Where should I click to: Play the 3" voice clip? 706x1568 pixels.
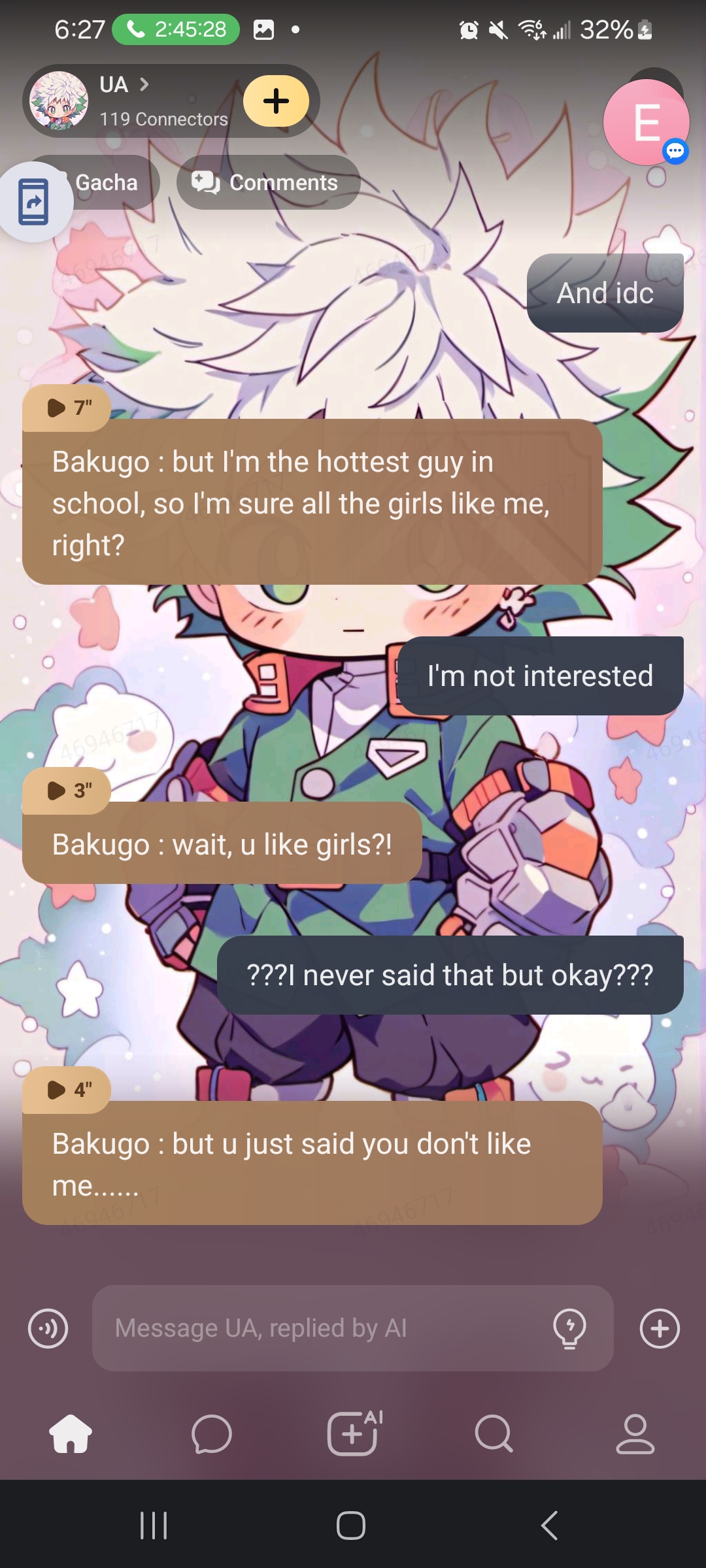point(67,791)
